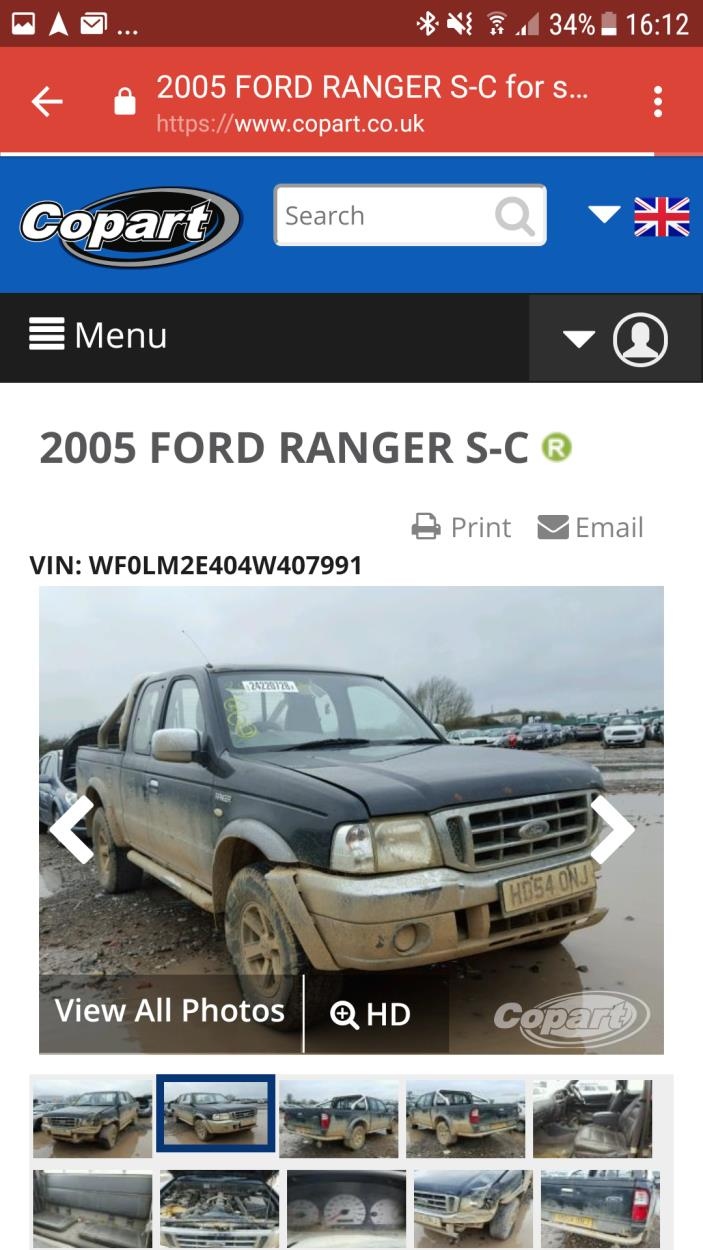Viewport: 703px width, 1250px height.
Task: Open the user account dropdown
Action: pyautogui.click(x=614, y=338)
